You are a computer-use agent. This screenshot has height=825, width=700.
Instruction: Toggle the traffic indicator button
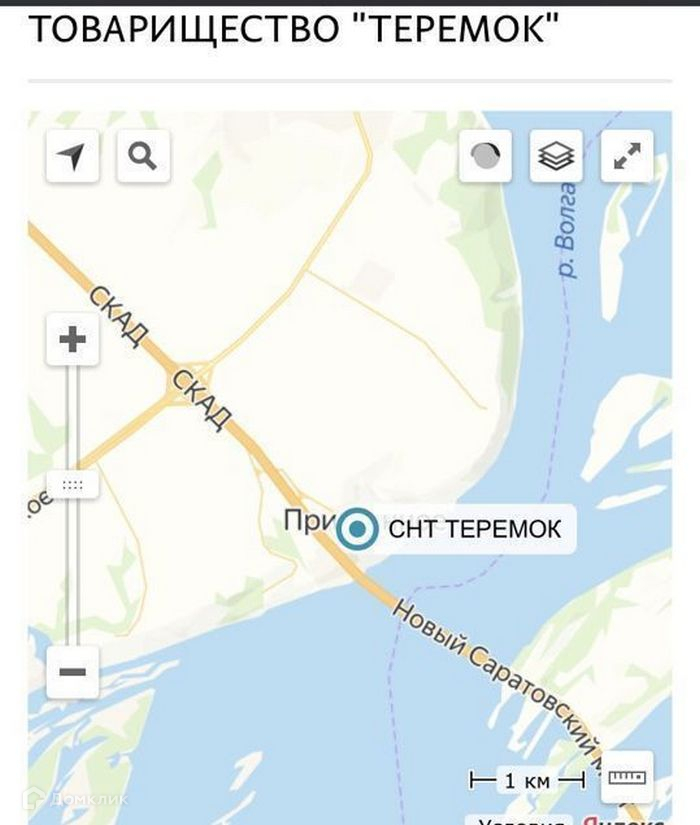486,156
